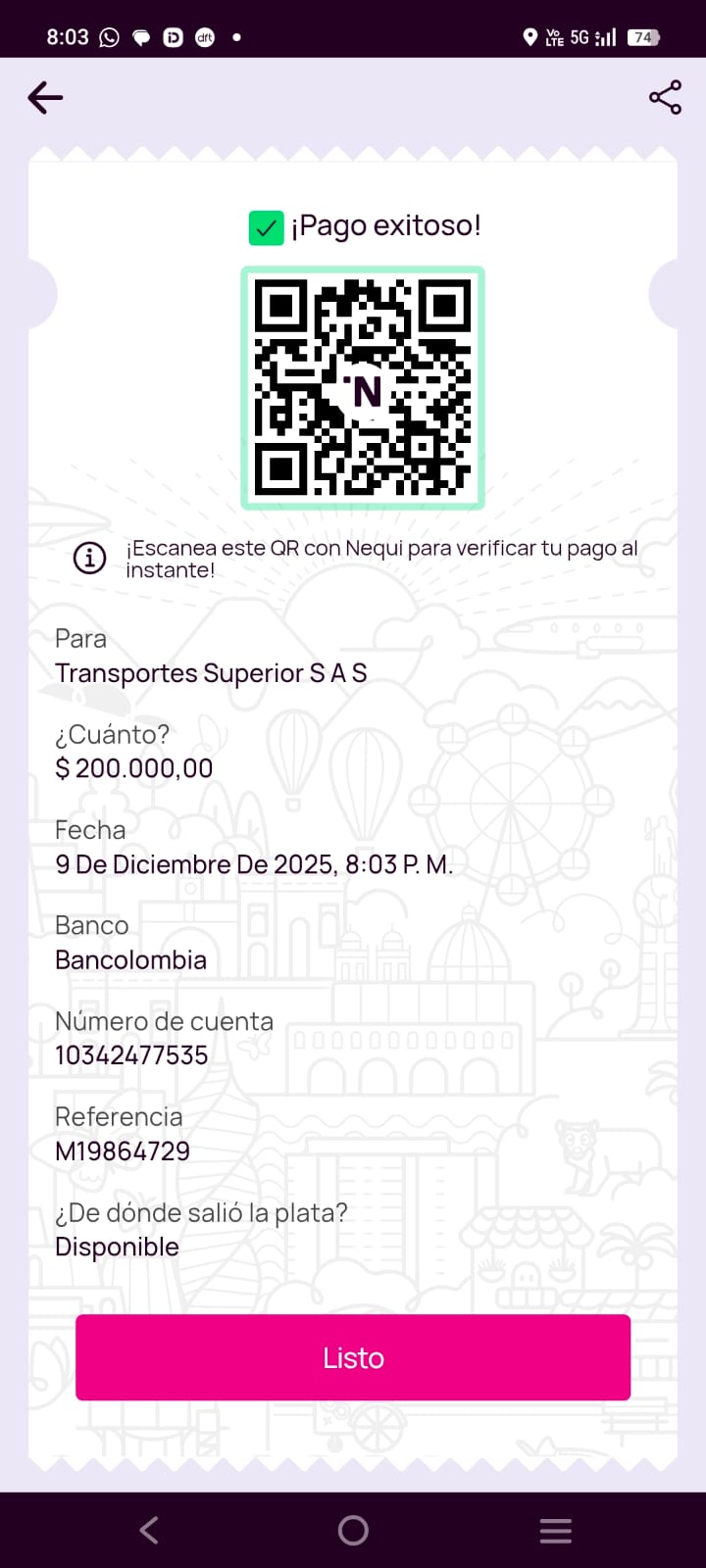Open recent apps from the navigation bar
This screenshot has height=1568, width=706.
[555, 1531]
